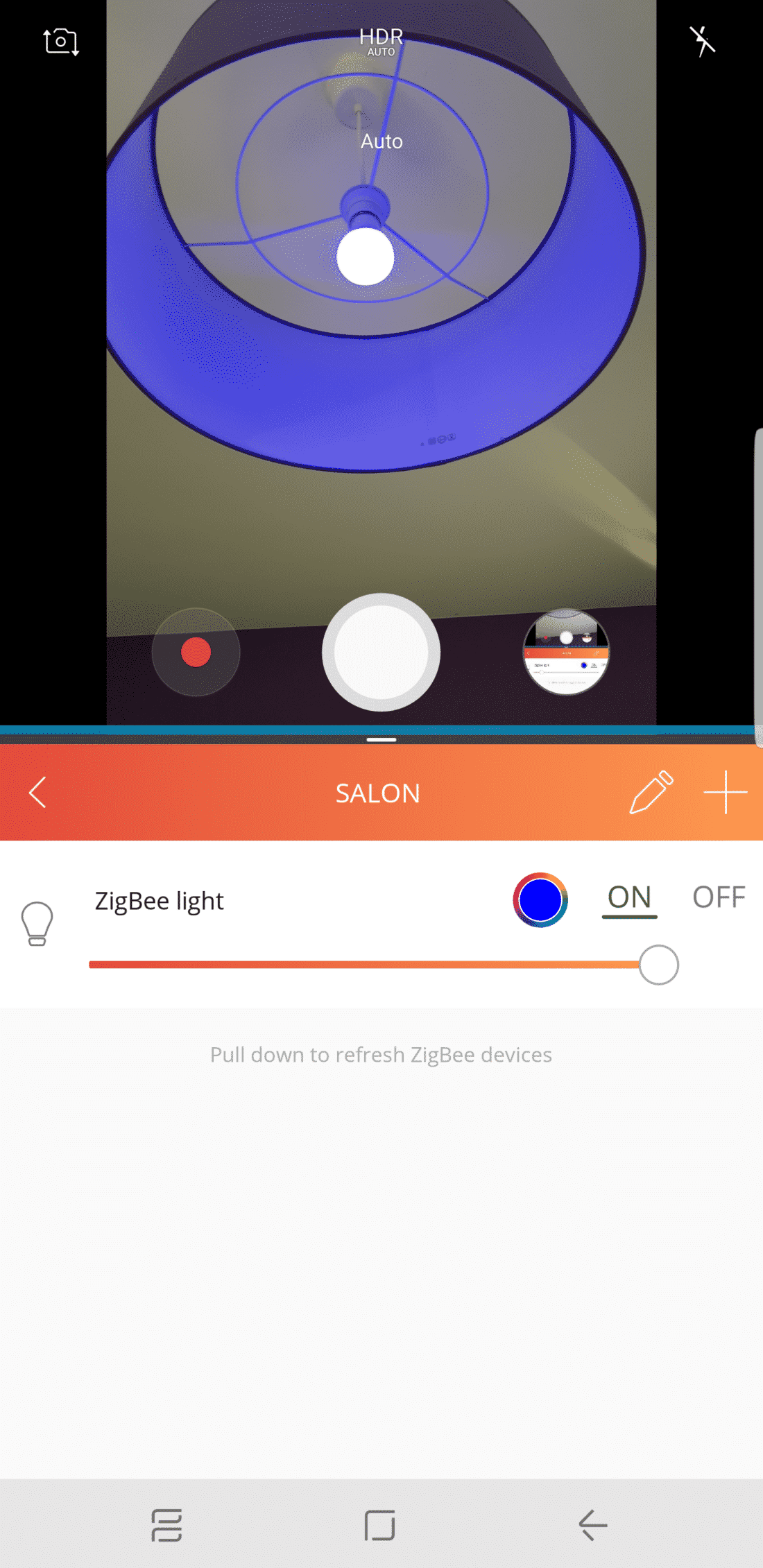This screenshot has width=763, height=1568.
Task: Switch between front and rear camera
Action: tap(61, 42)
